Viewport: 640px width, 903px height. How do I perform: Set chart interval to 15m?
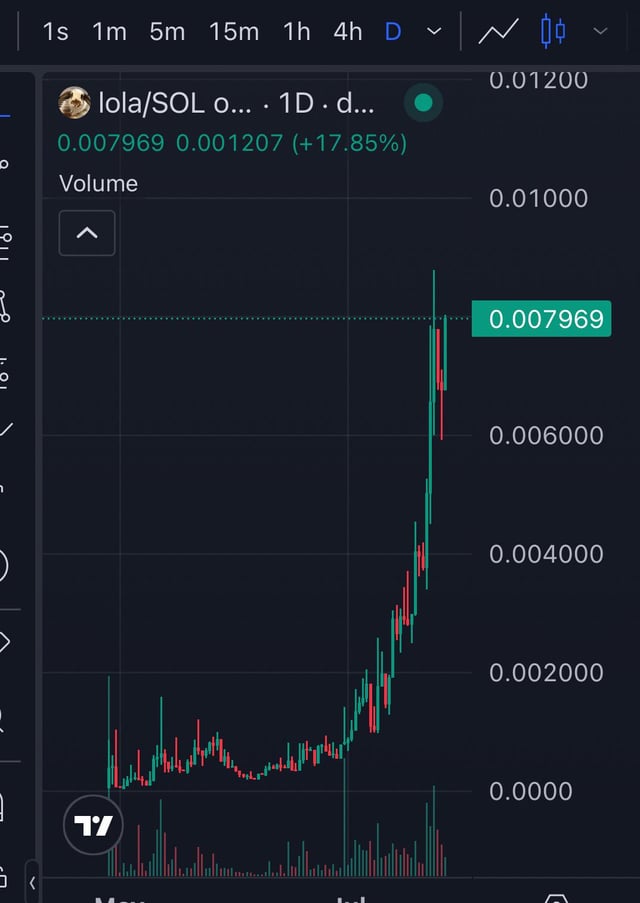(x=234, y=32)
